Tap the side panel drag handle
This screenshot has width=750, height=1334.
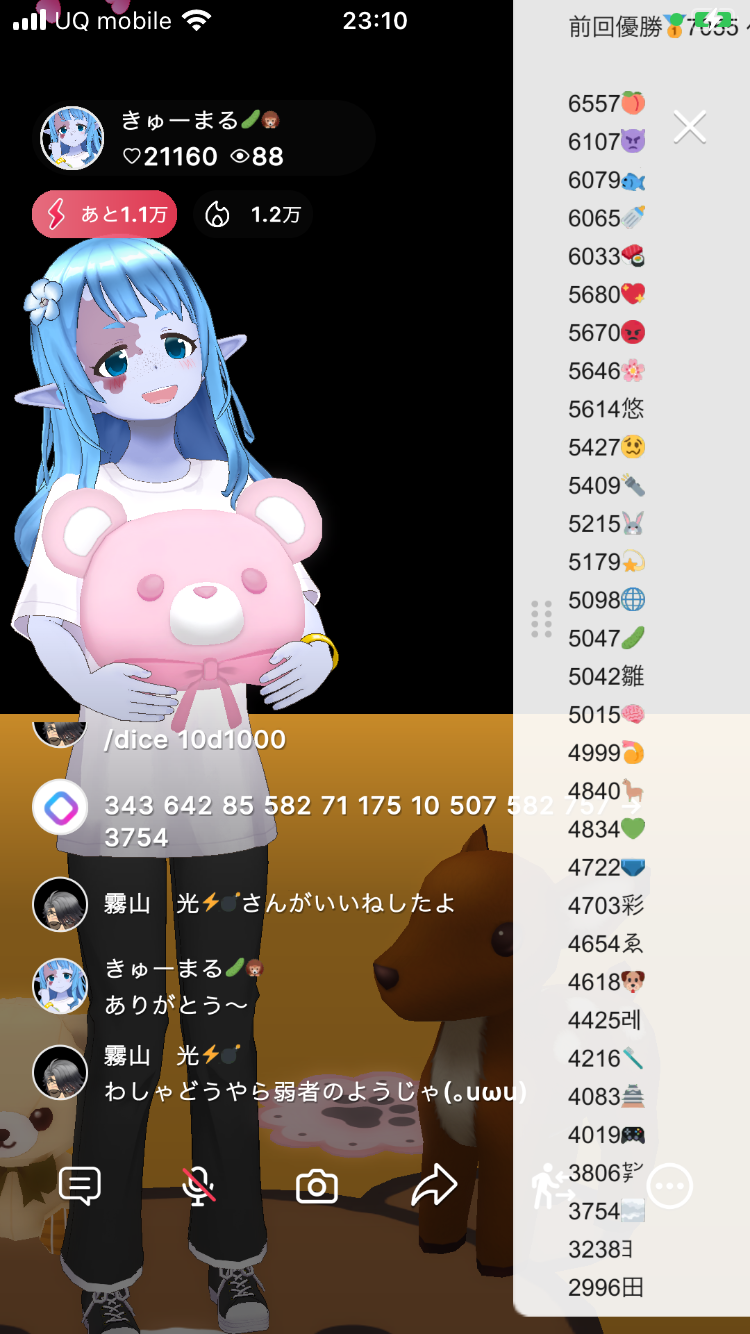pos(541,620)
